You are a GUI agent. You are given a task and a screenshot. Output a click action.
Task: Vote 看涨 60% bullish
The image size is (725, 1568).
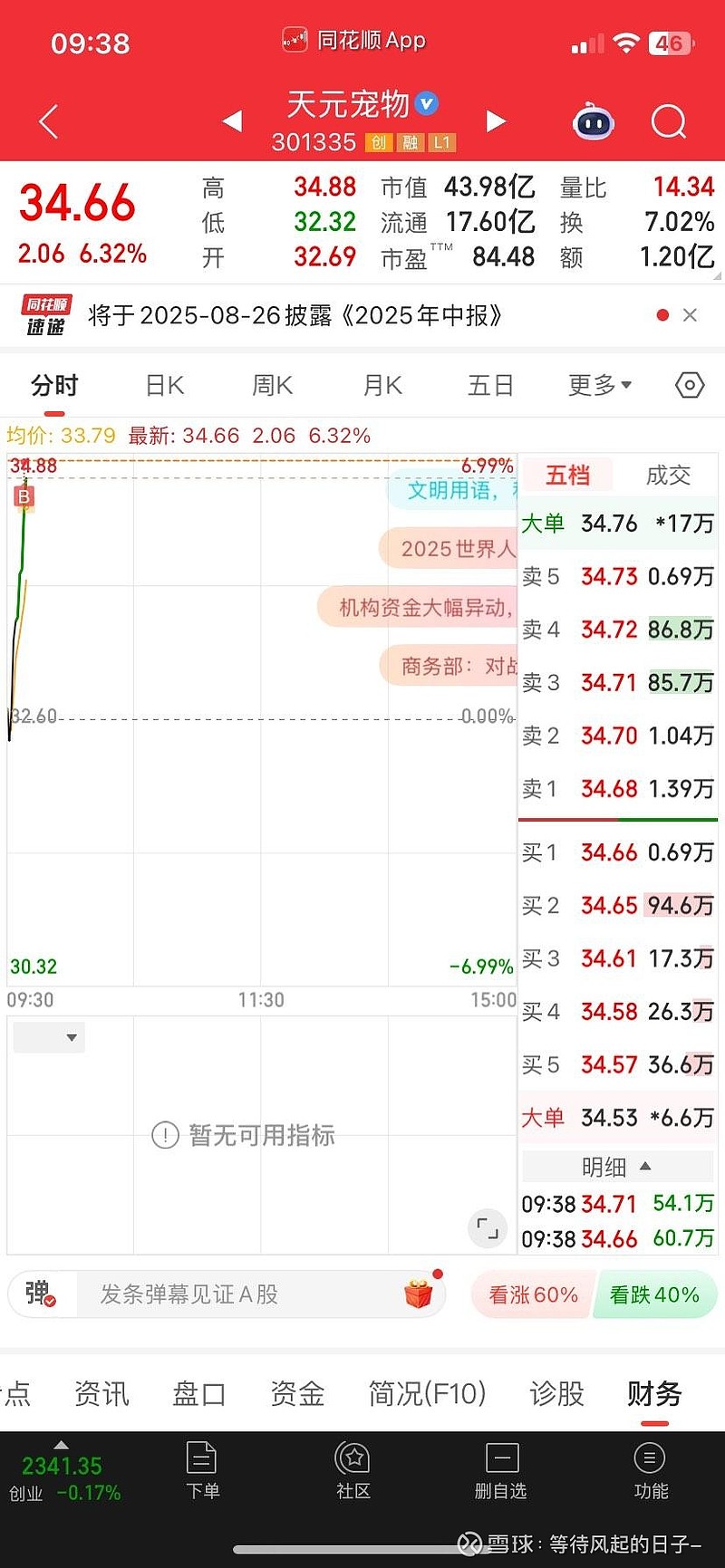point(533,1294)
